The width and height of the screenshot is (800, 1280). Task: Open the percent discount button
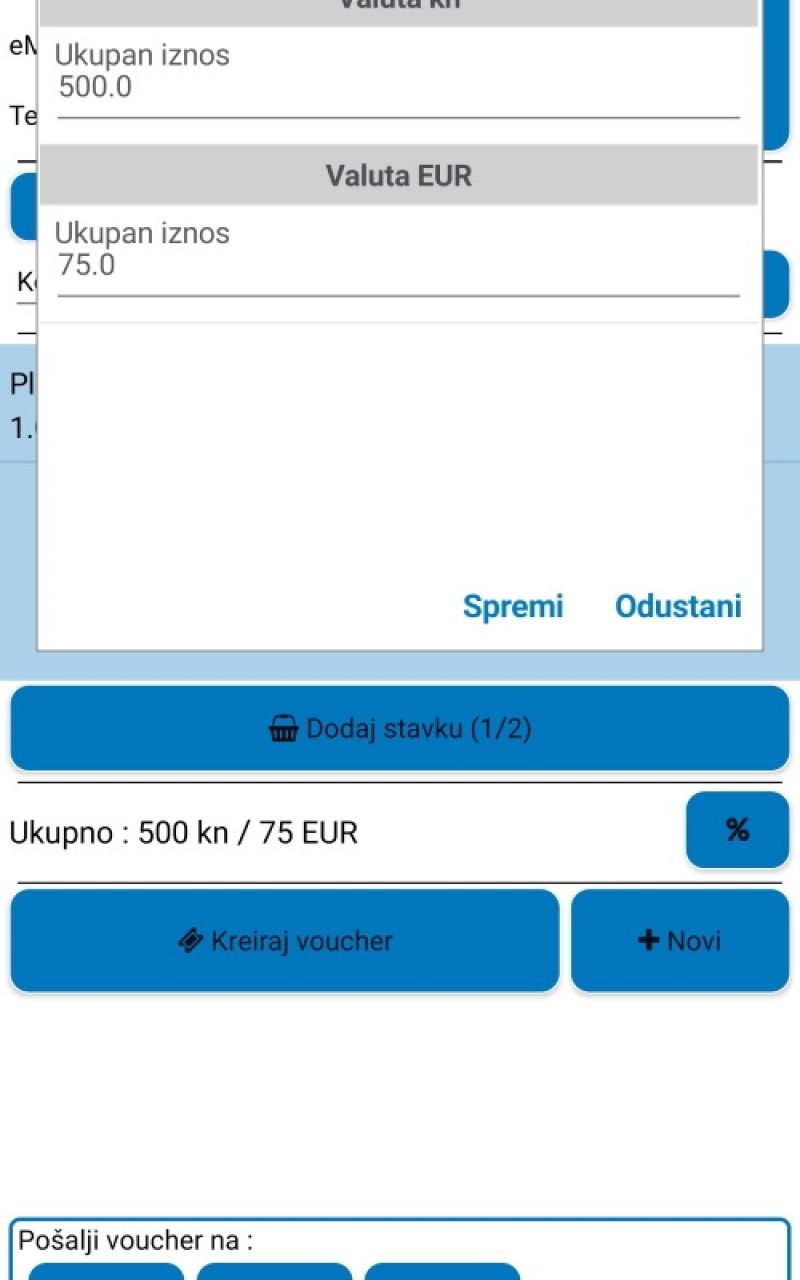[x=737, y=830]
